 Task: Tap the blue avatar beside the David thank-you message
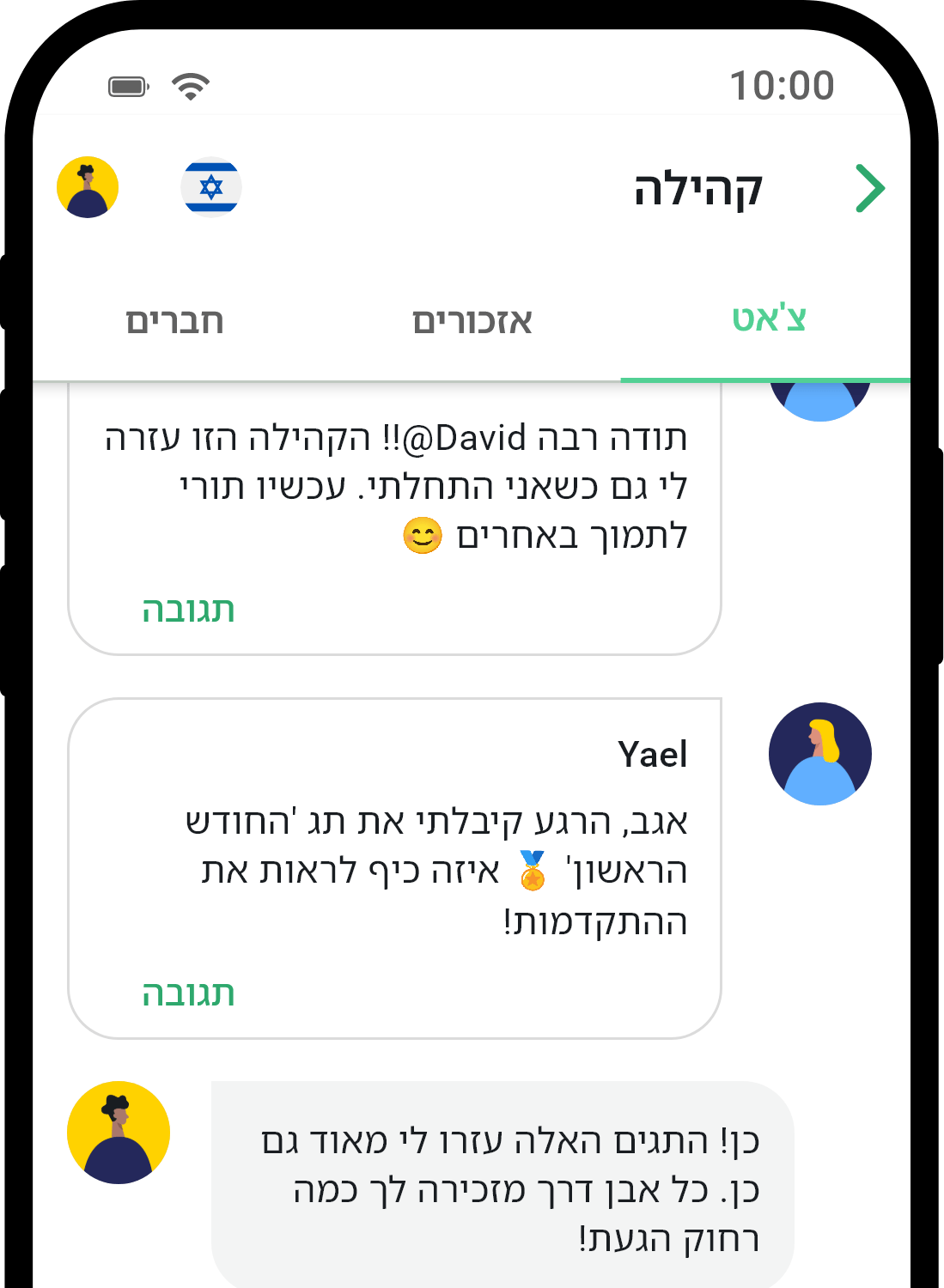(819, 395)
